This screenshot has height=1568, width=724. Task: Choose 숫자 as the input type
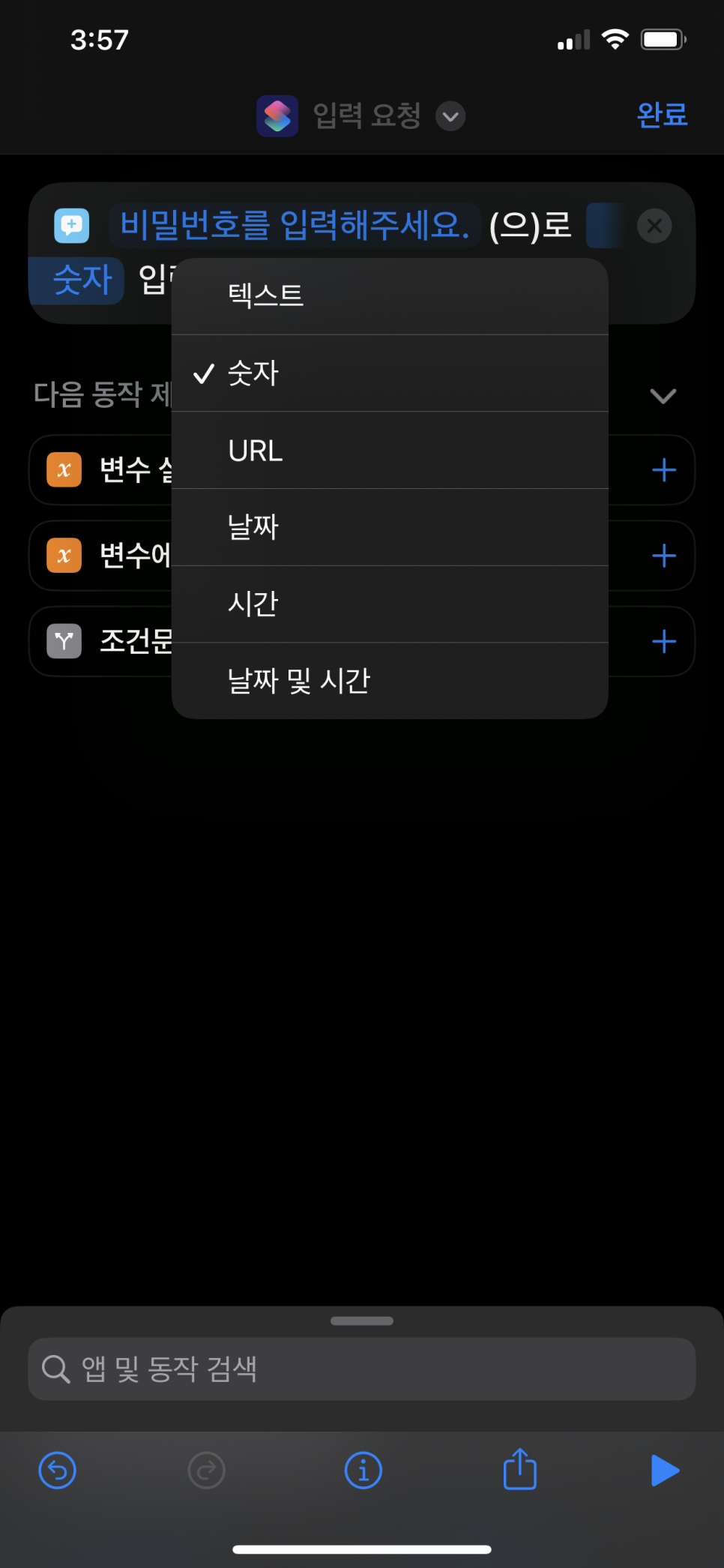coord(389,373)
